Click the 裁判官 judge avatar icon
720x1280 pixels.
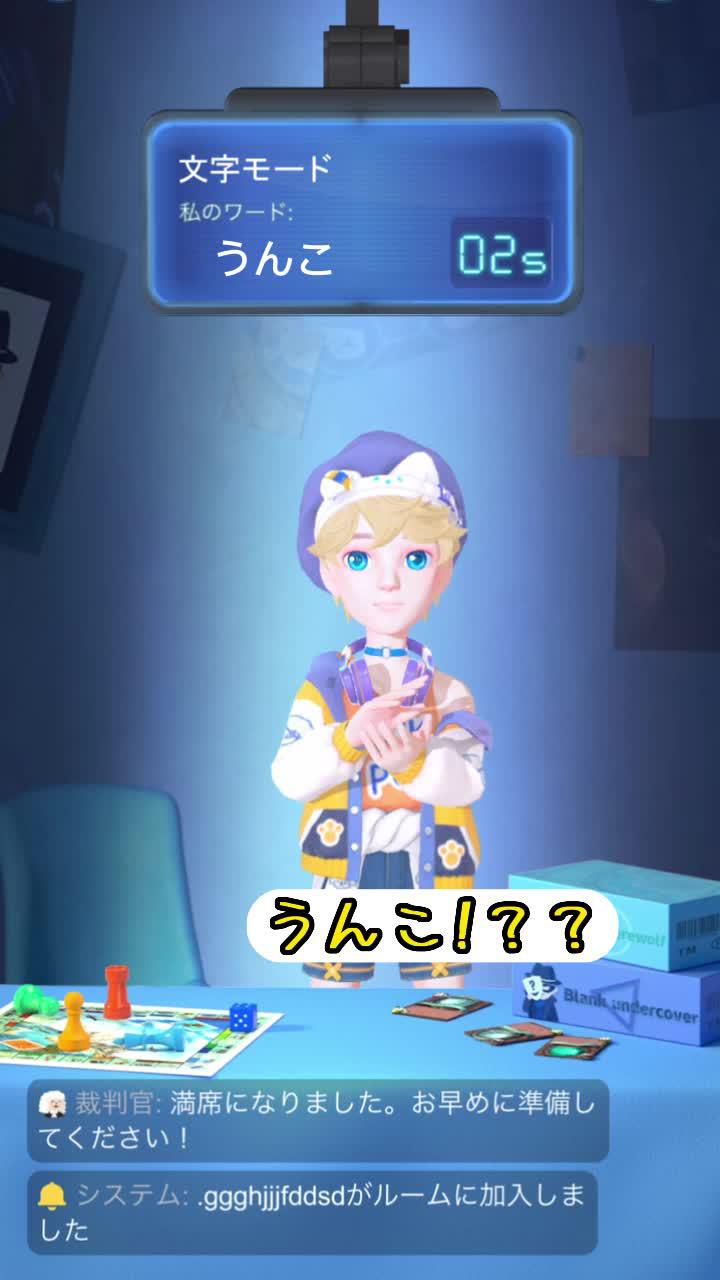[55, 1105]
